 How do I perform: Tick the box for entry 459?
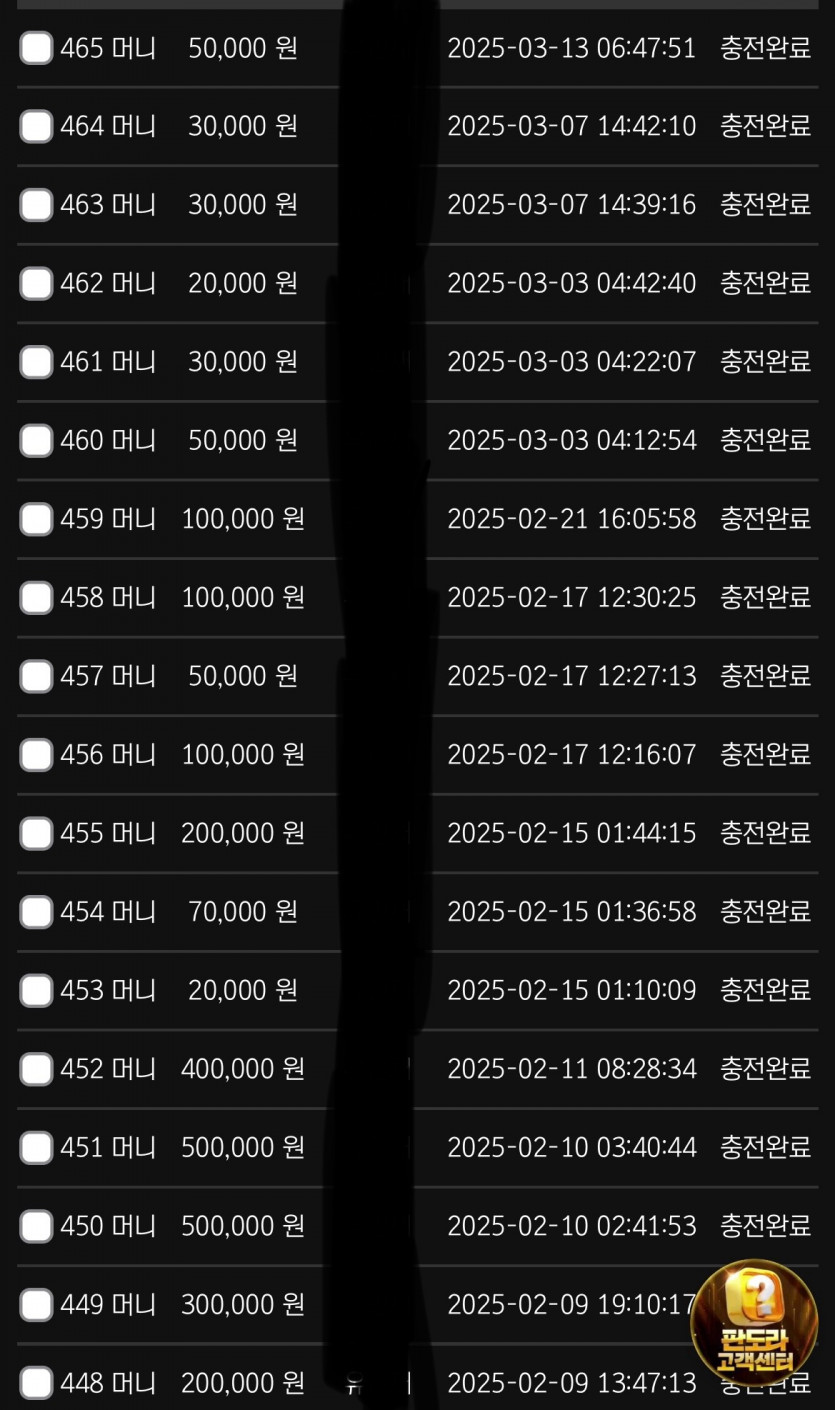tap(36, 519)
